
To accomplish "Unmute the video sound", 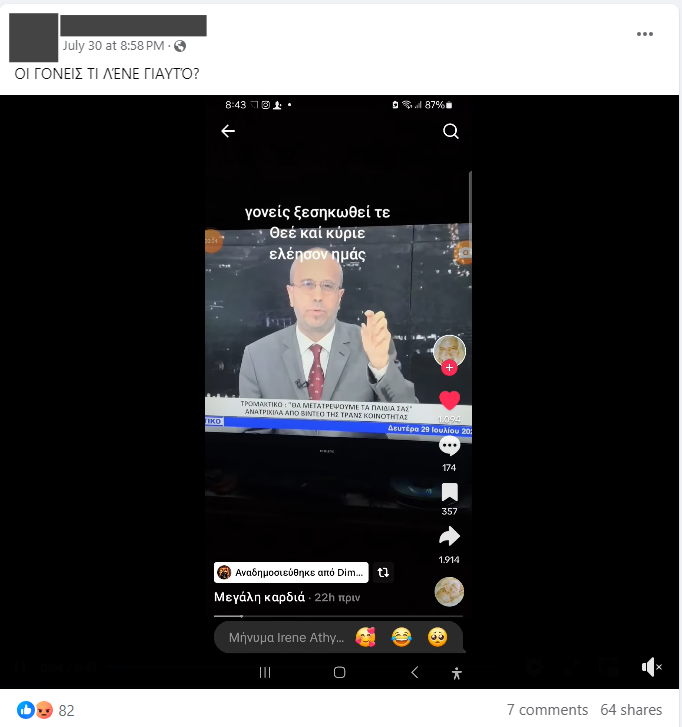I will tap(651, 667).
